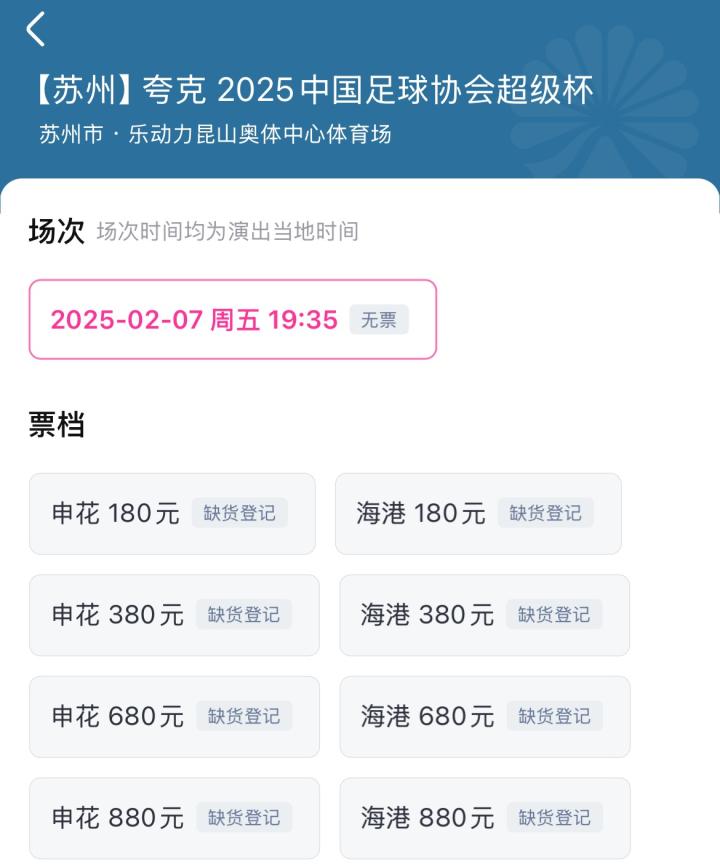Viewport: 720px width, 867px height.
Task: Tap the 申花 880元 ticket tier
Action: pyautogui.click(x=174, y=817)
